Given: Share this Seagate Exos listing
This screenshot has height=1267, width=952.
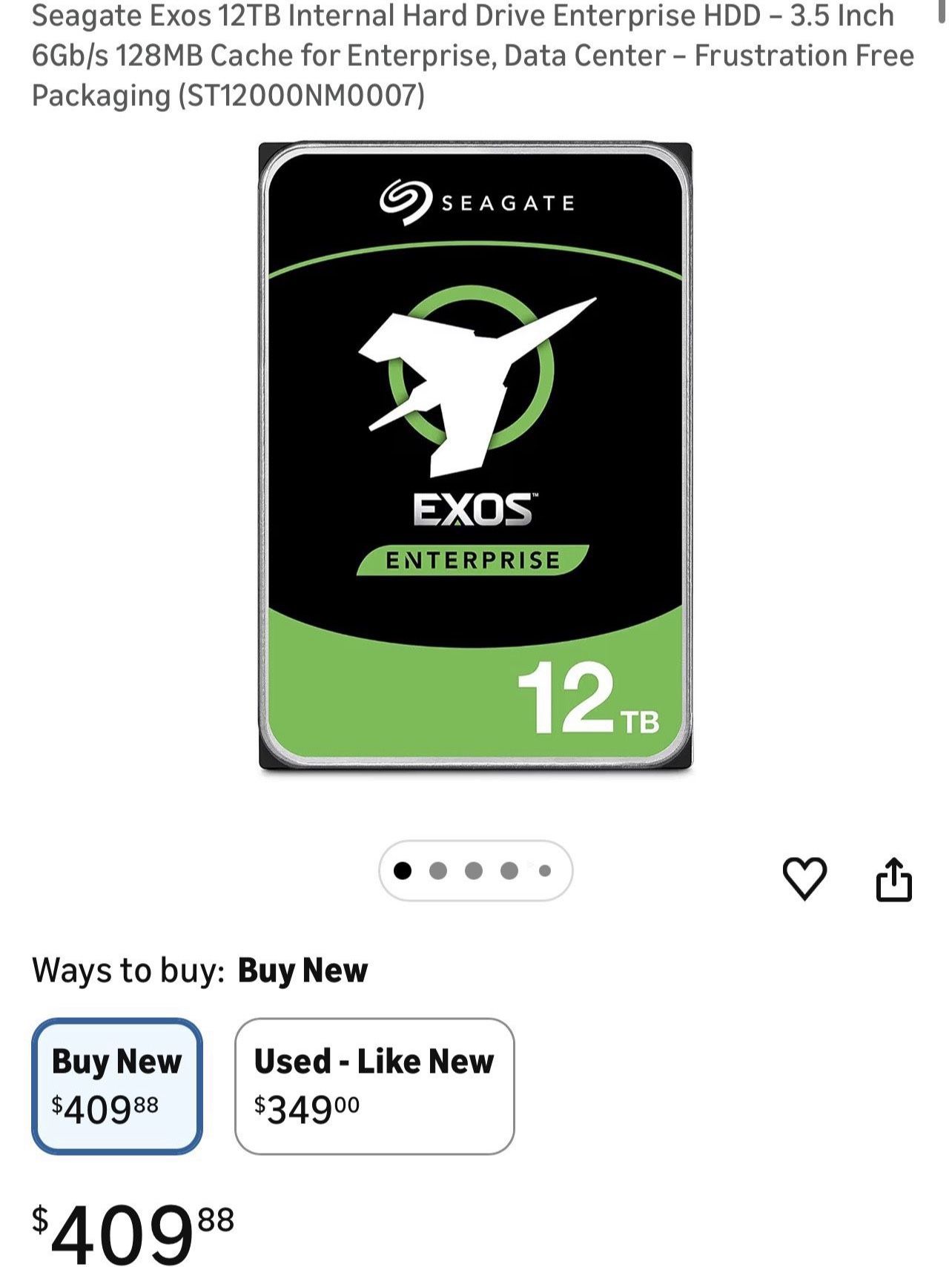Looking at the screenshot, I should (x=893, y=879).
